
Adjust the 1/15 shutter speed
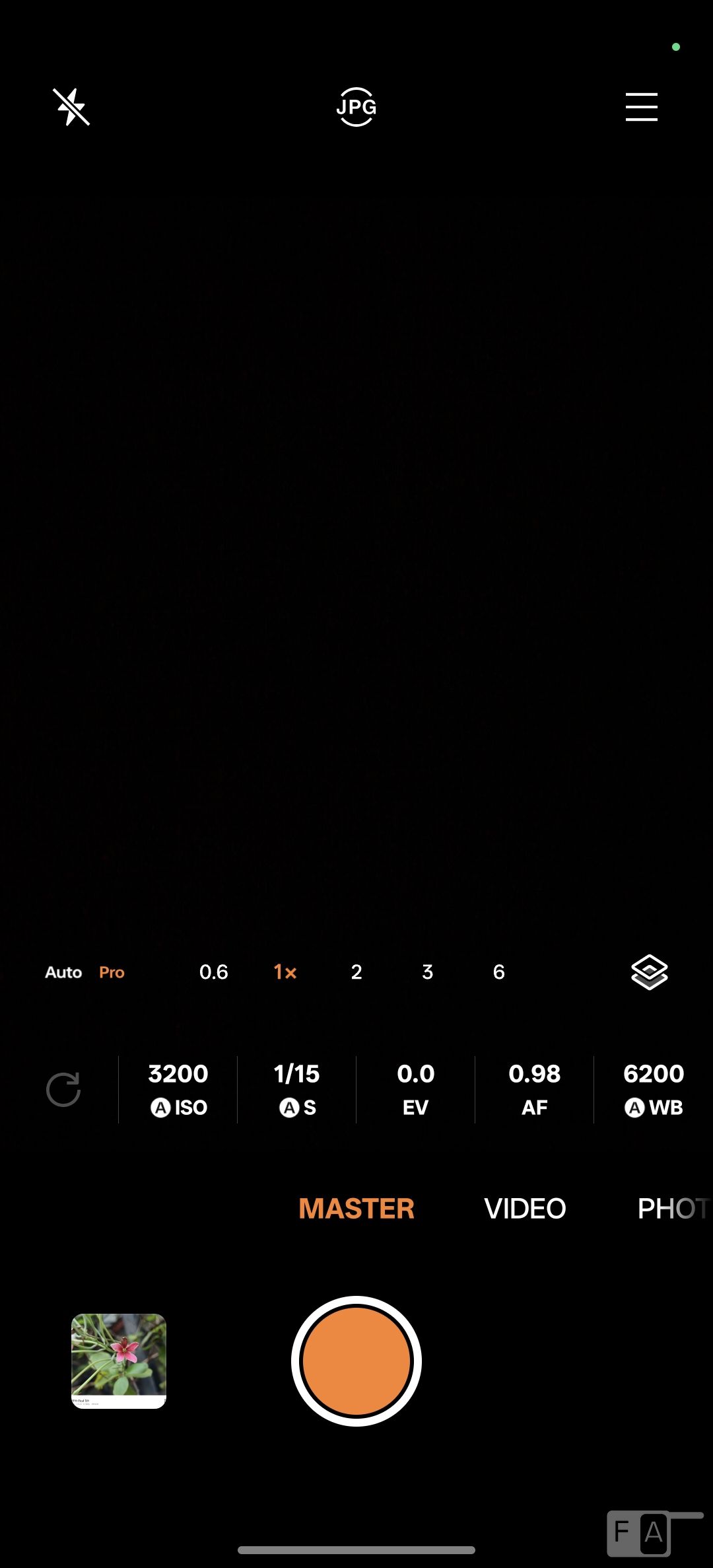coord(297,1089)
